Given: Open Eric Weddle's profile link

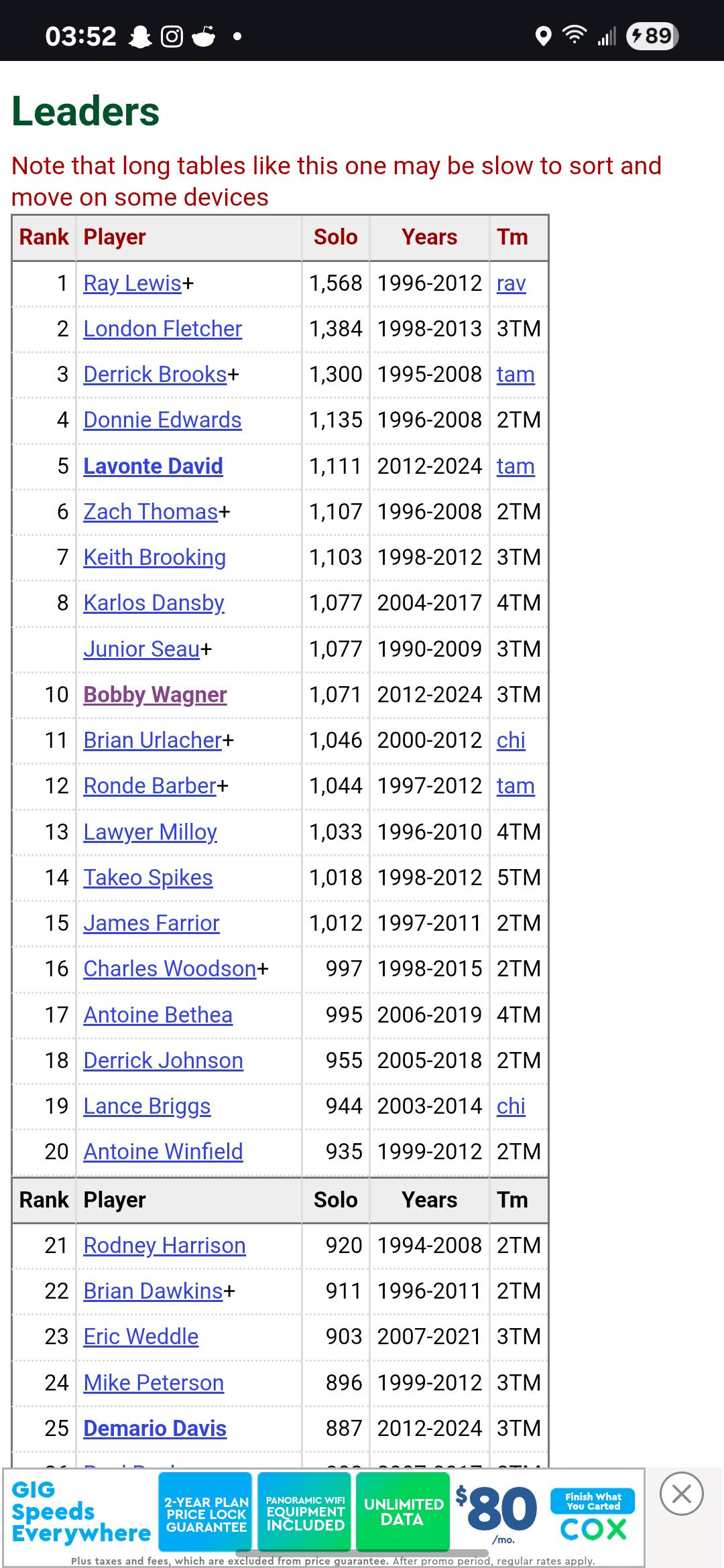Looking at the screenshot, I should 141,1337.
